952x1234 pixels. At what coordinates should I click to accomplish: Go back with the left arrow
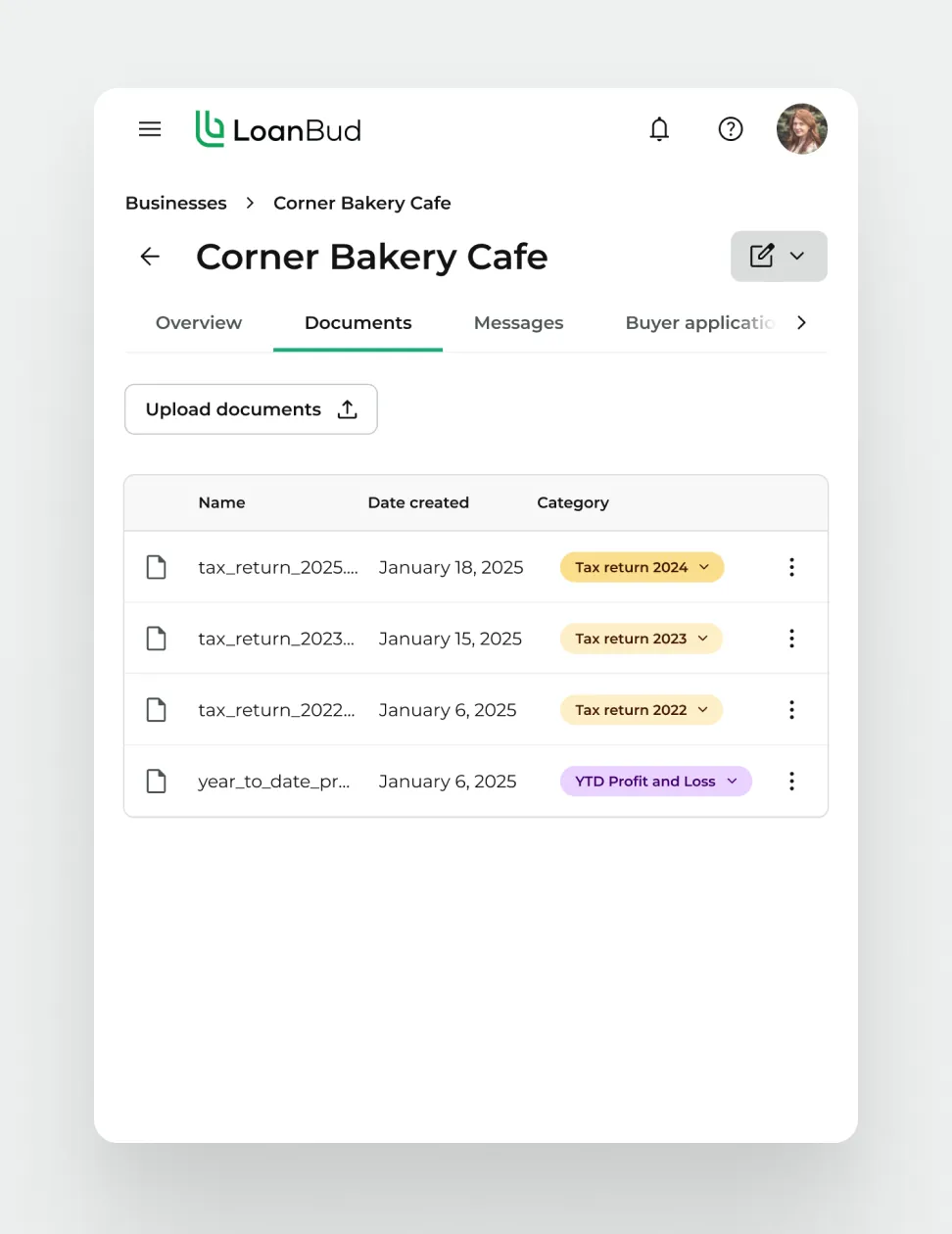click(x=150, y=257)
